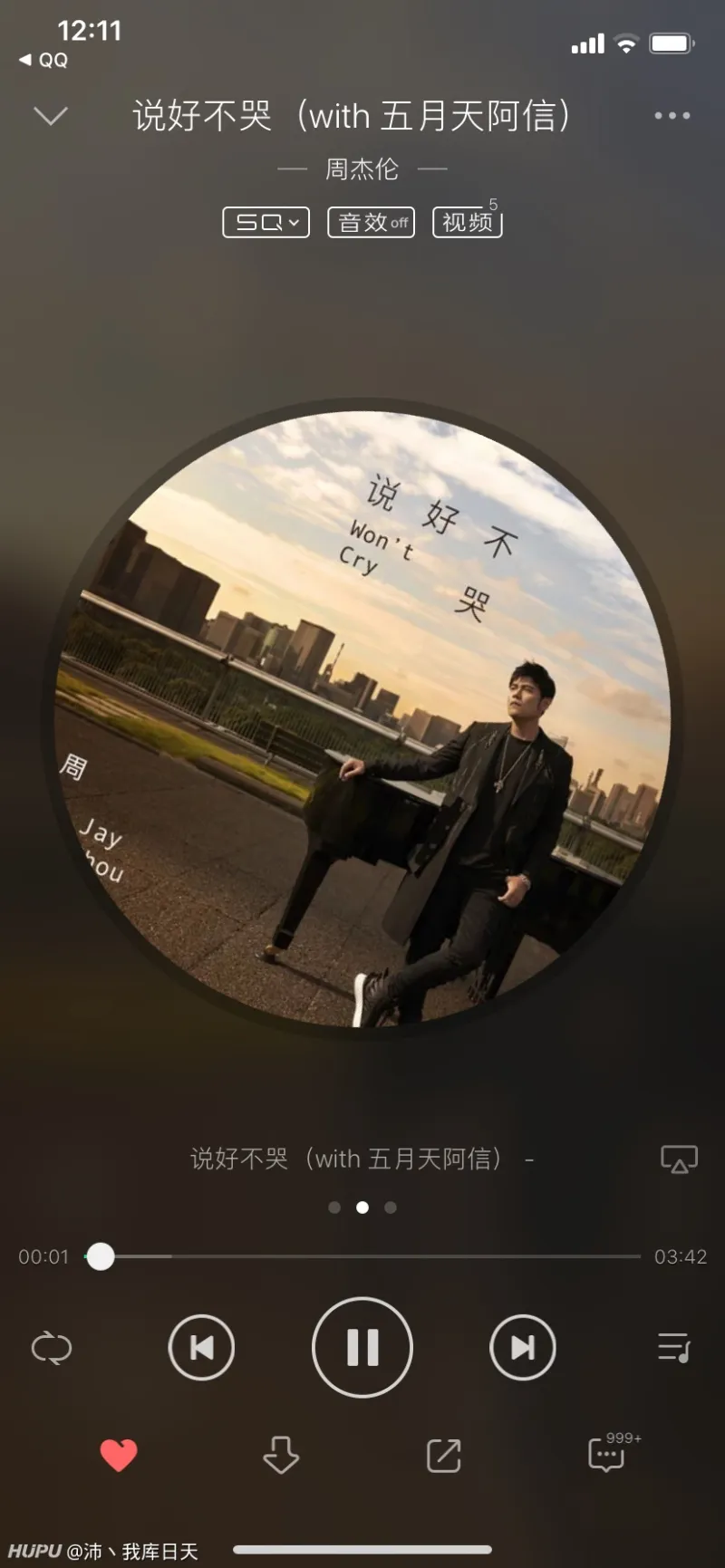Collapse the player with the down chevron
The height and width of the screenshot is (1568, 725).
[50, 115]
